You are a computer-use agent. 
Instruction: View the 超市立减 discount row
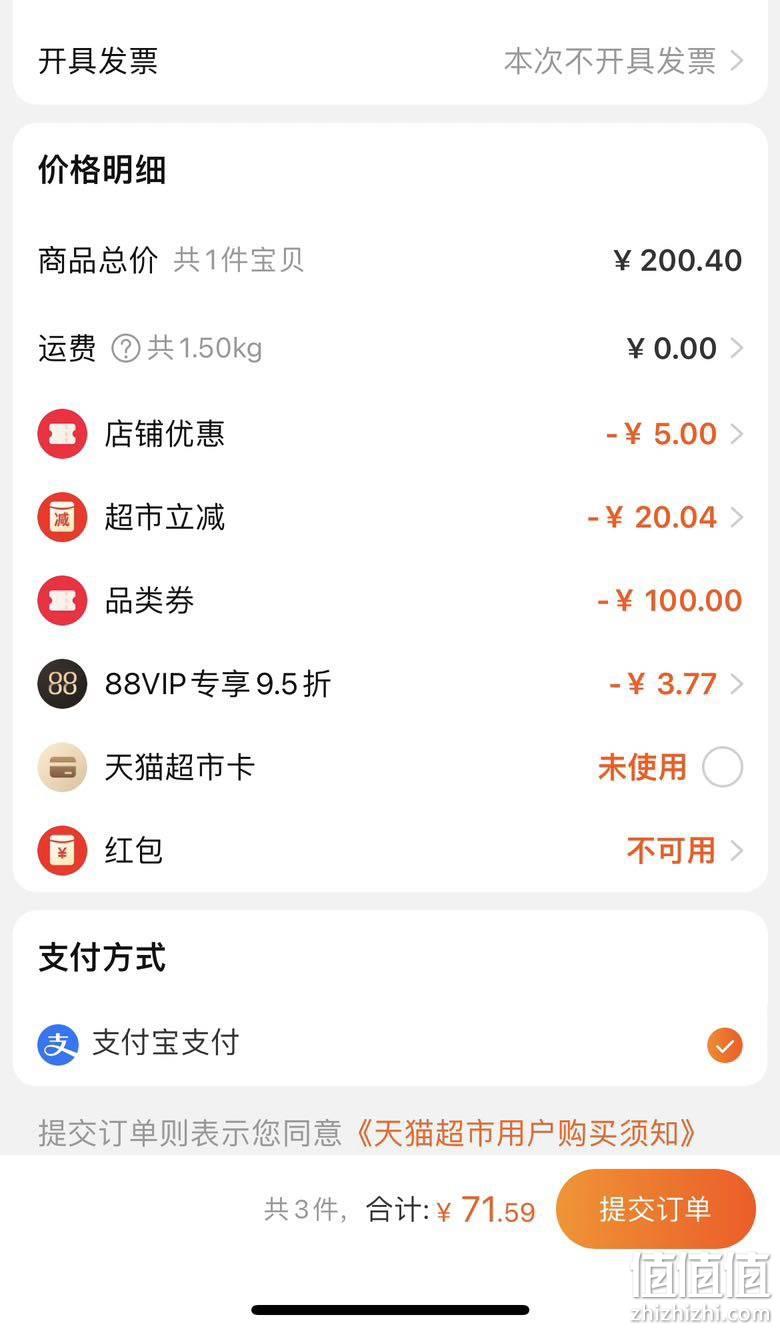point(390,517)
